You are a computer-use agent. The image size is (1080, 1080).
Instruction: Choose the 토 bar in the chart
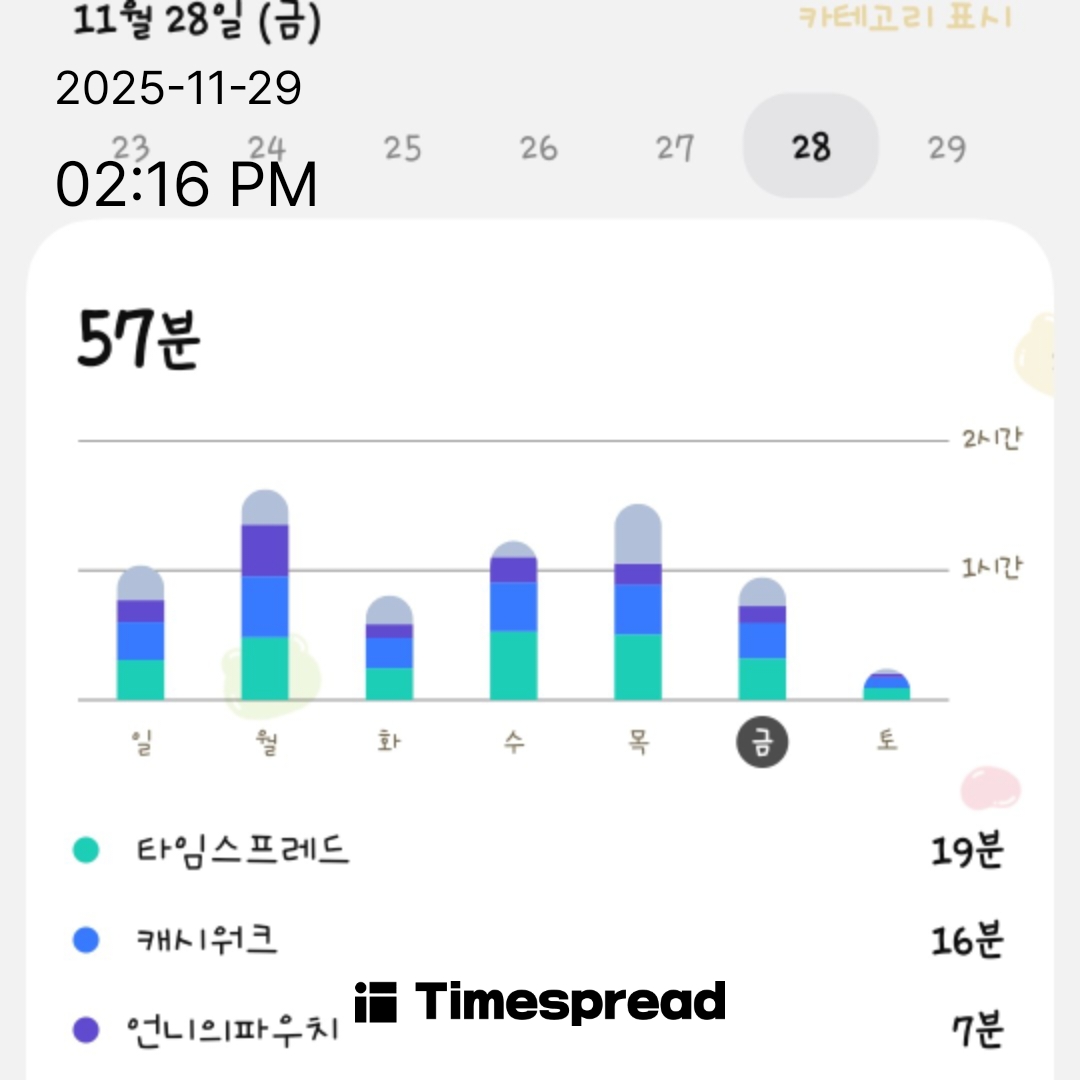(886, 686)
